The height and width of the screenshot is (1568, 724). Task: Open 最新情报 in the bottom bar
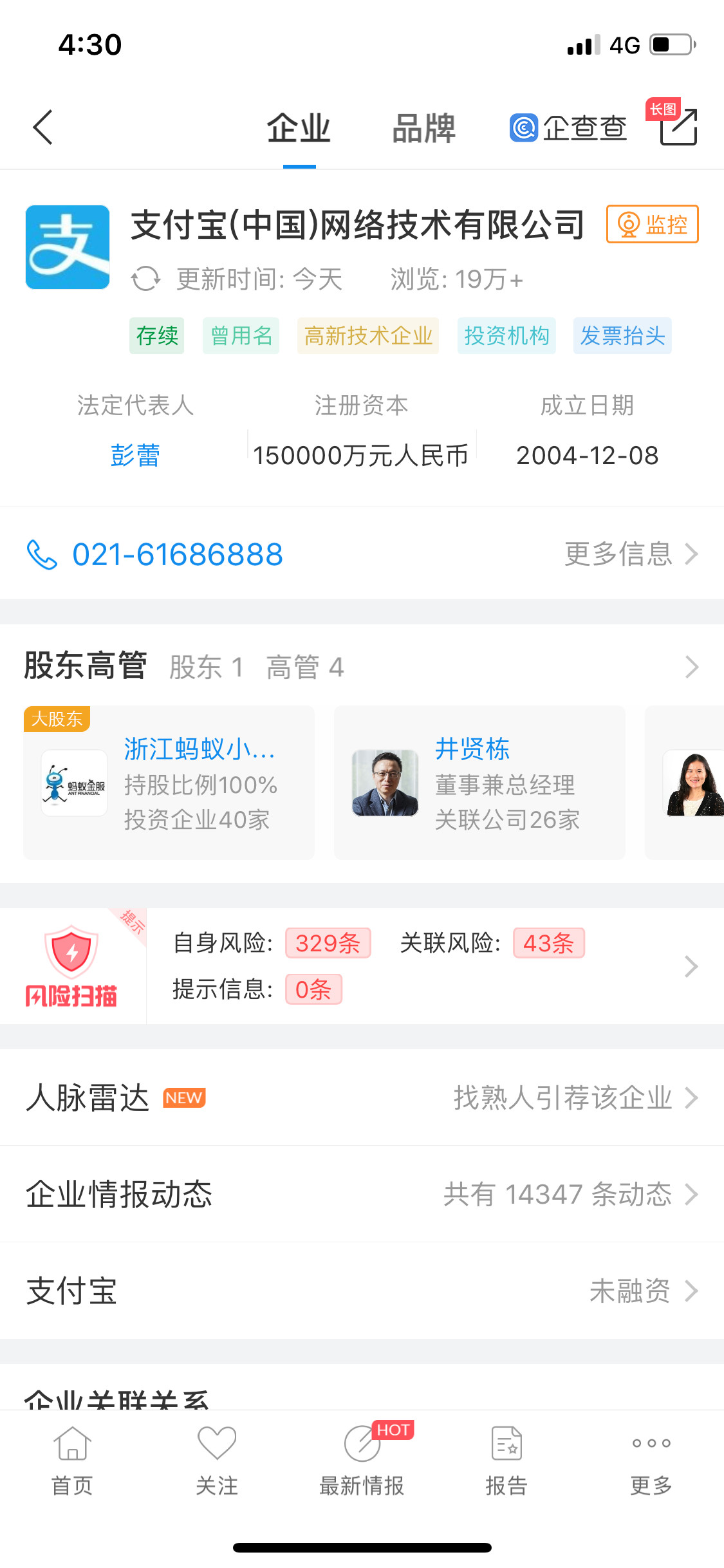pos(362,1461)
